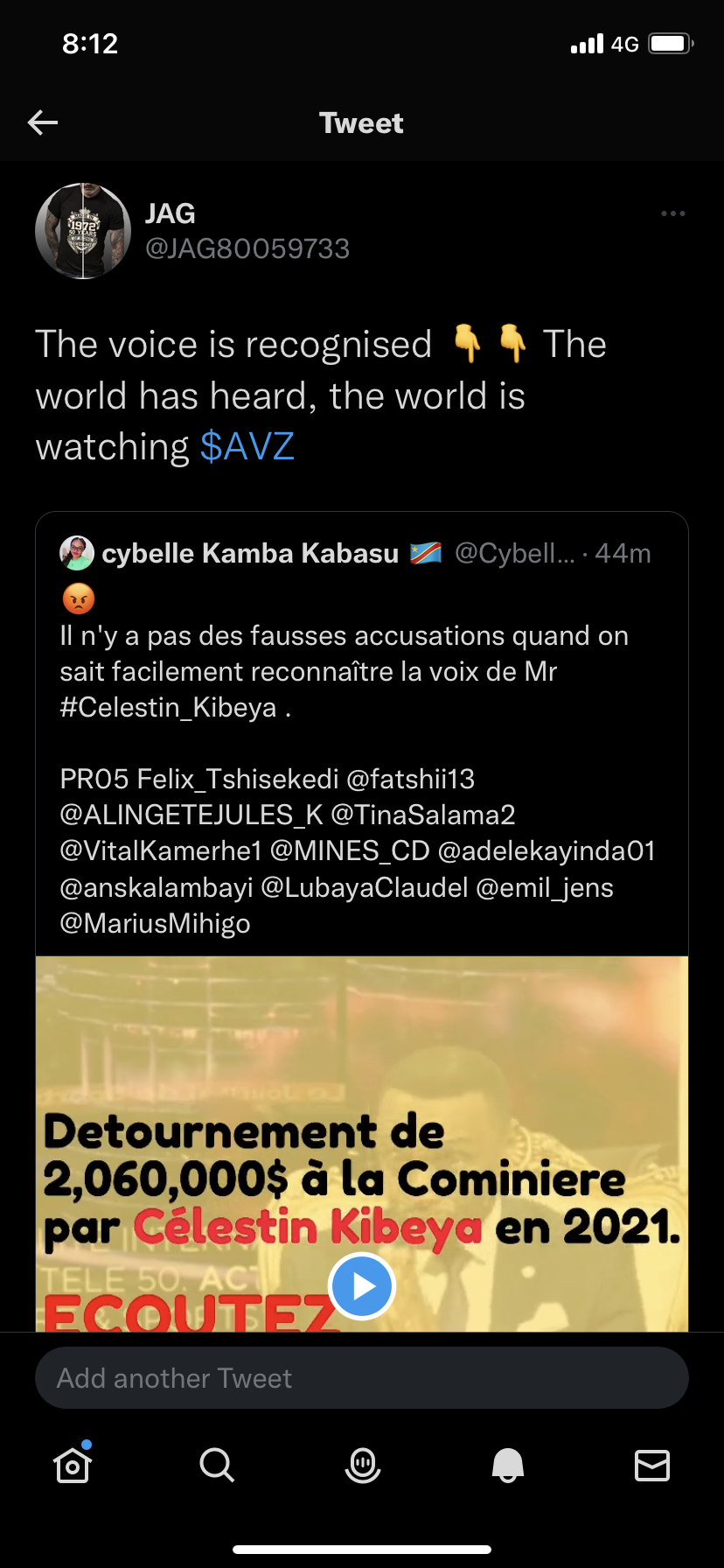Open the Messages tab
The image size is (724, 1568).
pyautogui.click(x=651, y=1464)
